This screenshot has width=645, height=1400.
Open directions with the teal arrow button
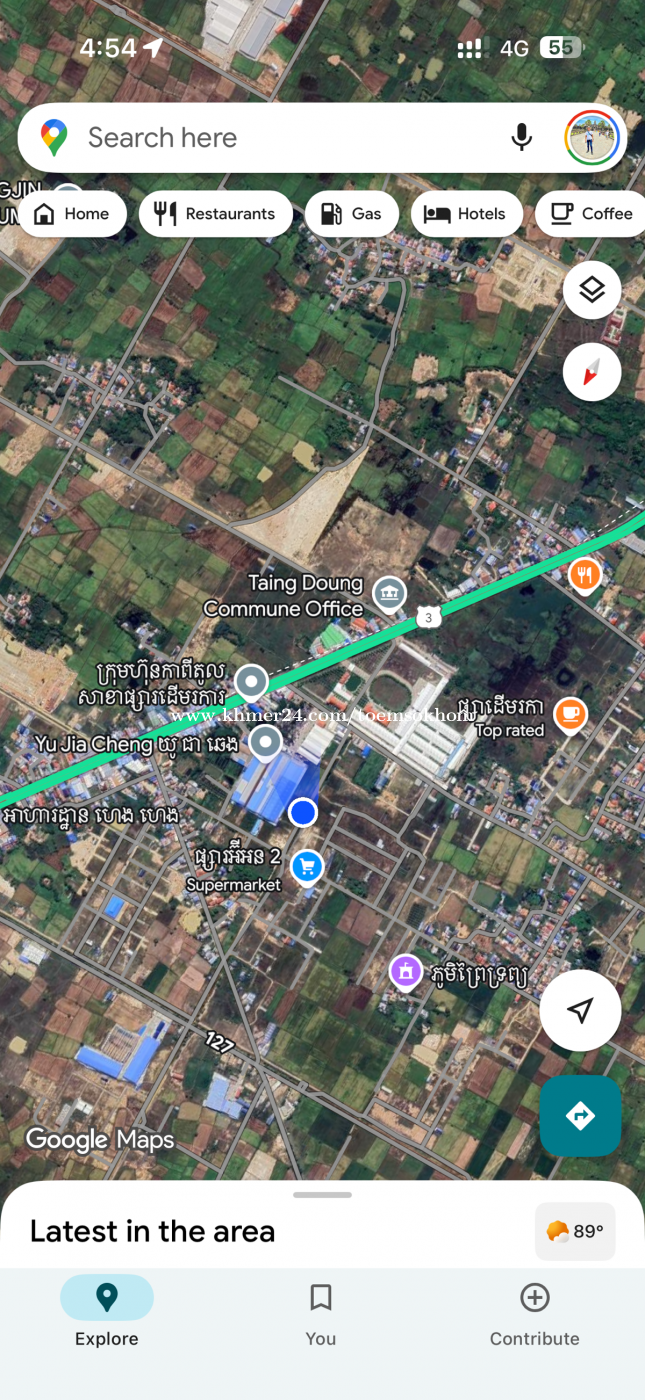click(580, 1116)
